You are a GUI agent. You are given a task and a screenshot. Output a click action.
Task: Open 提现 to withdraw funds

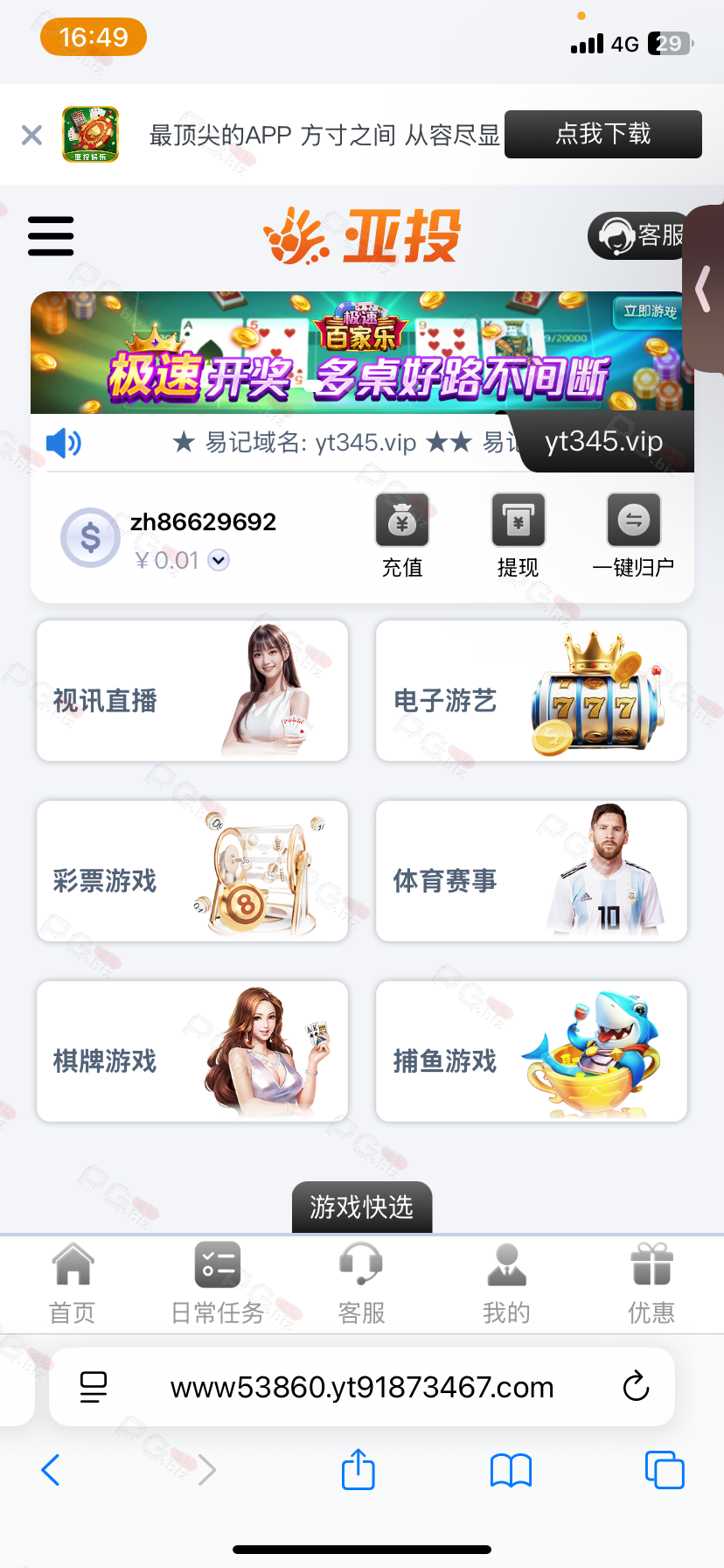click(x=518, y=535)
